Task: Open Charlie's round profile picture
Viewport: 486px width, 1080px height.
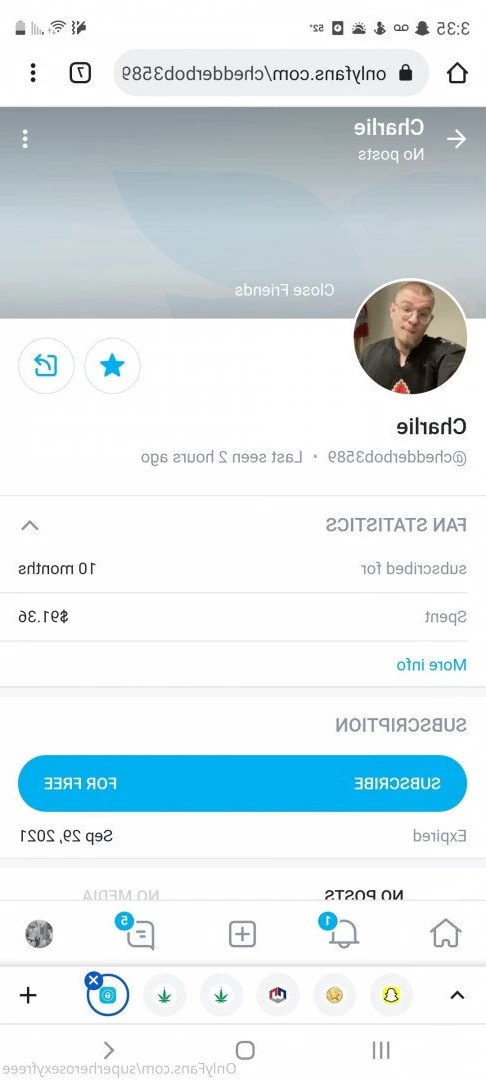Action: point(410,338)
